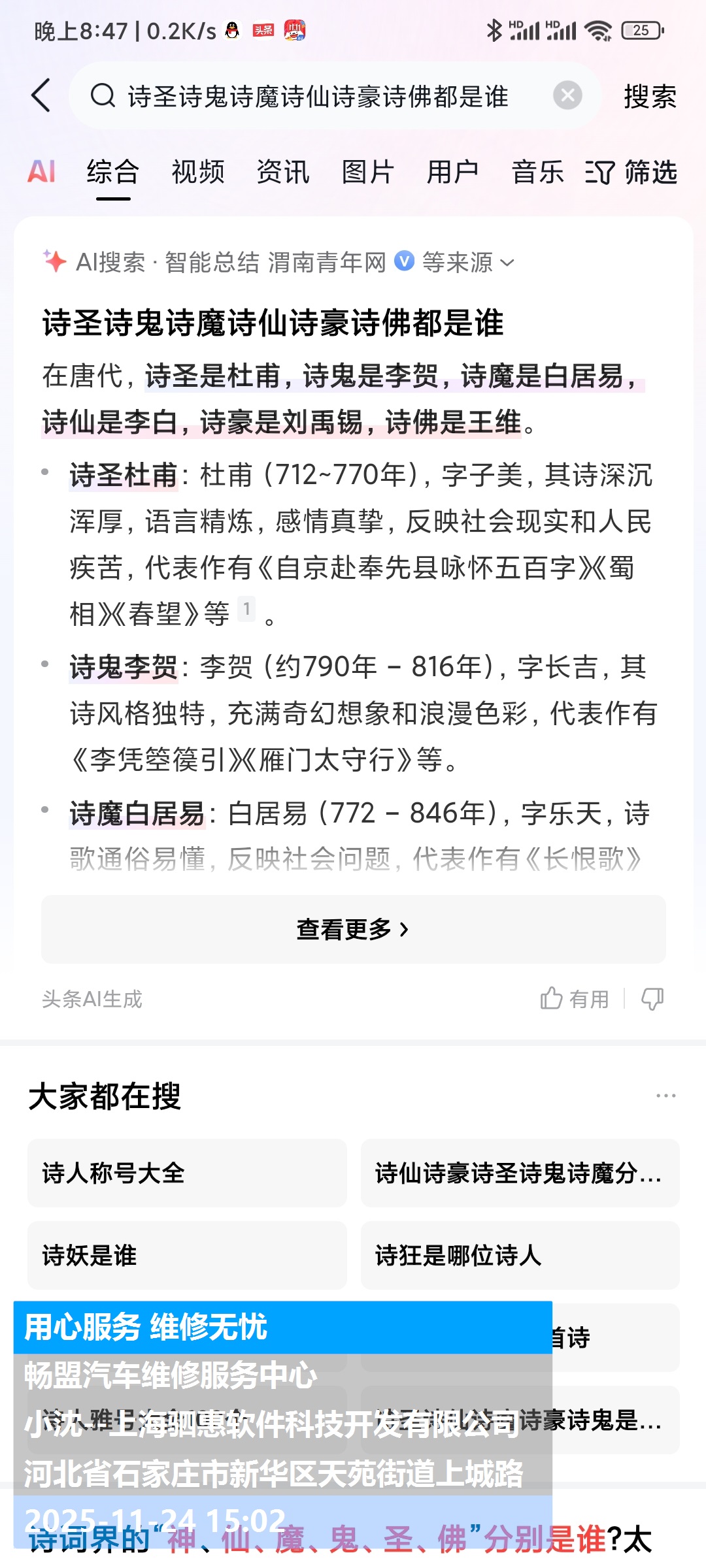Switch to the 视频 tab

(197, 172)
